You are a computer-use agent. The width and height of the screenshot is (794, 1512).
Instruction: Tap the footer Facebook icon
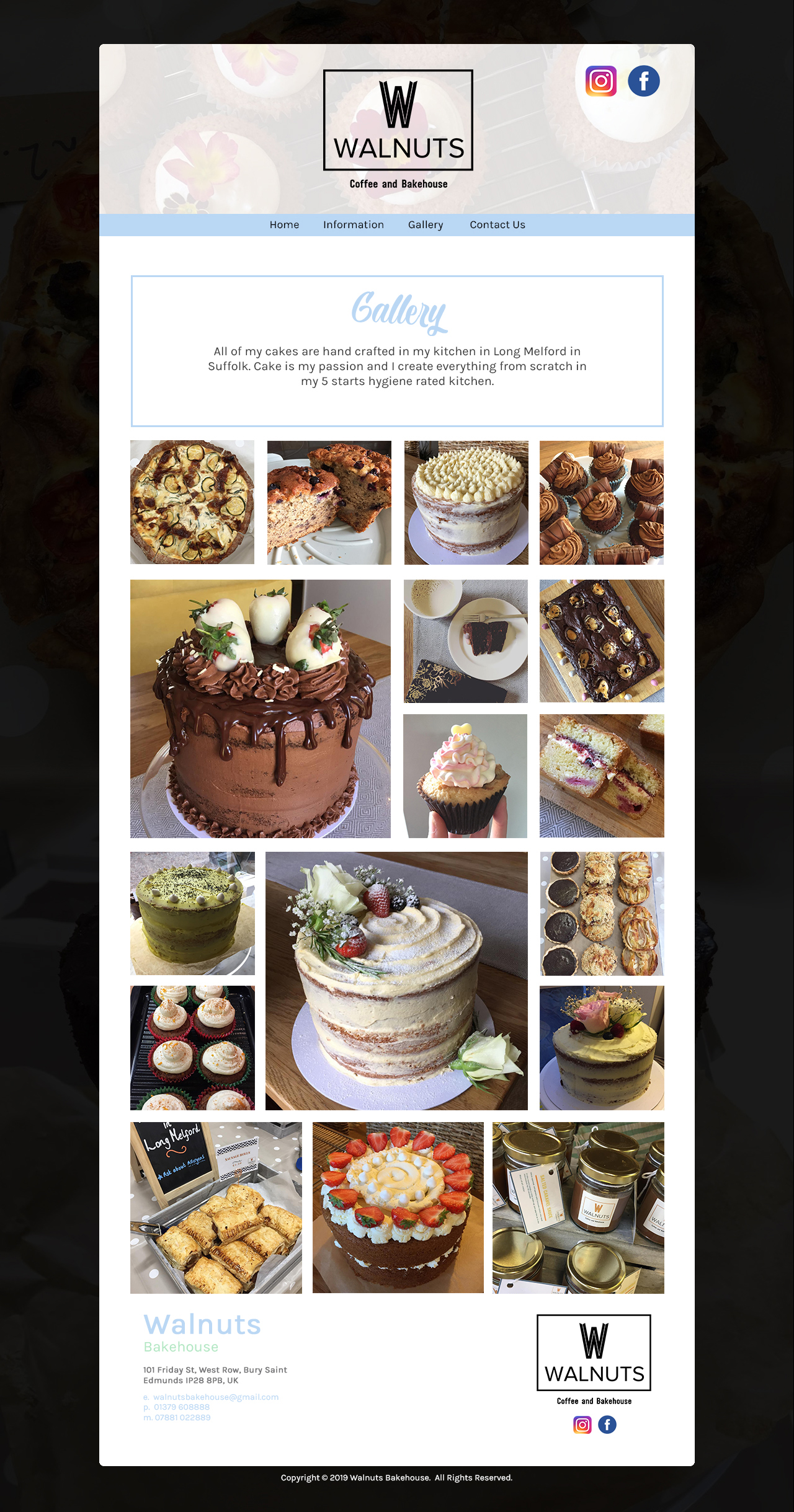(x=607, y=1425)
